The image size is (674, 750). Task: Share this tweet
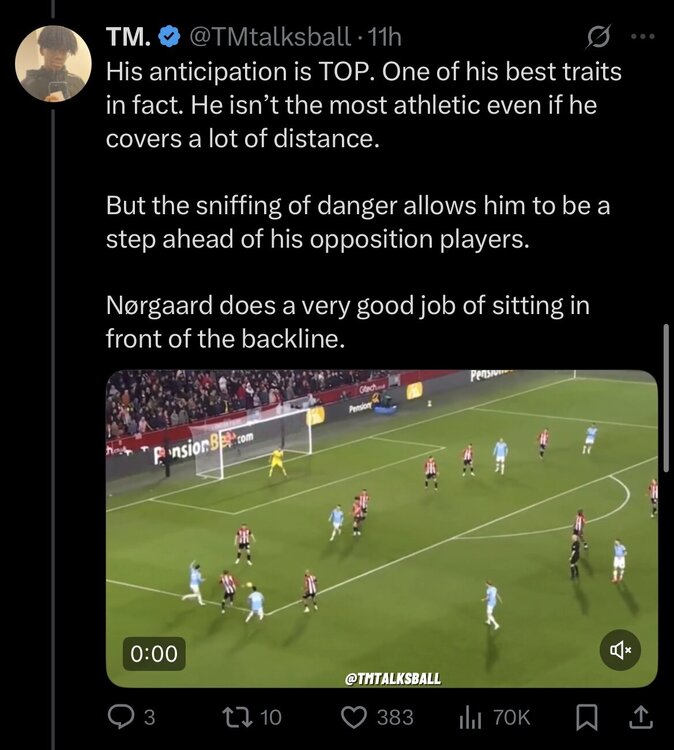640,716
